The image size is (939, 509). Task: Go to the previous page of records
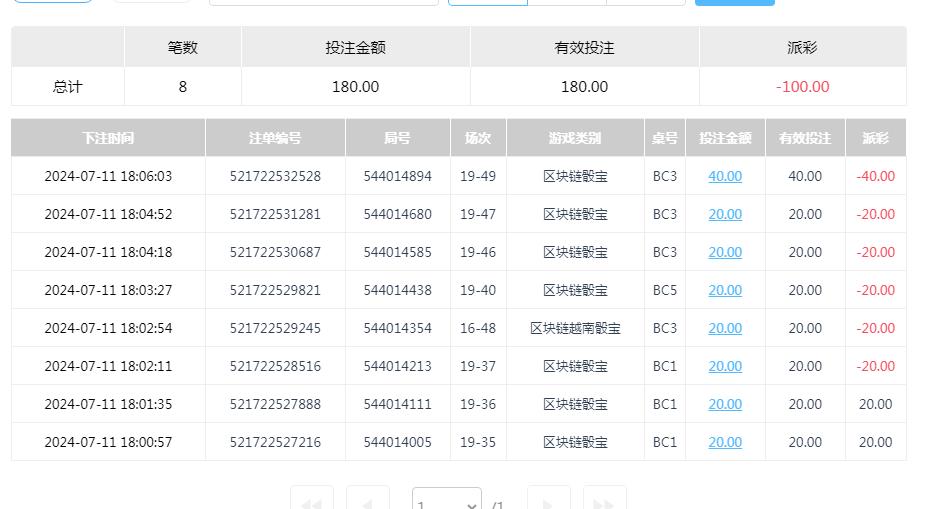367,502
